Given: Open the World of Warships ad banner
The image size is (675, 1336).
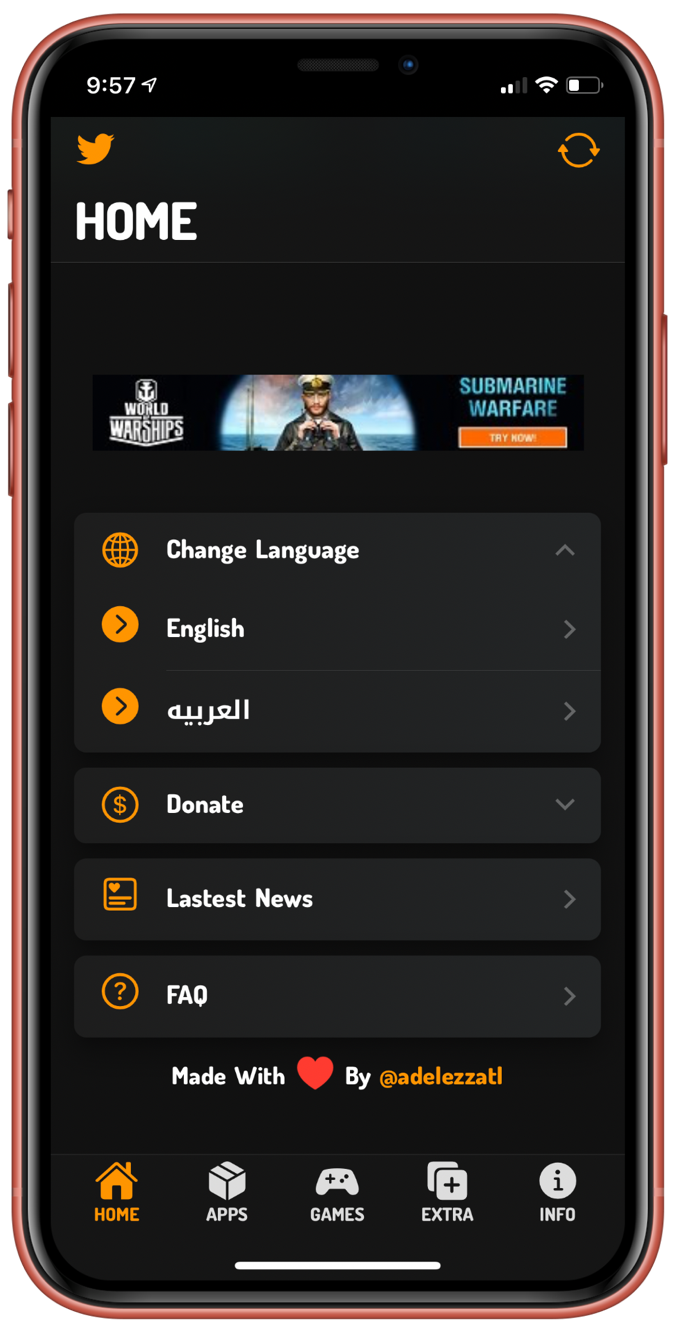Looking at the screenshot, I should click(x=338, y=413).
